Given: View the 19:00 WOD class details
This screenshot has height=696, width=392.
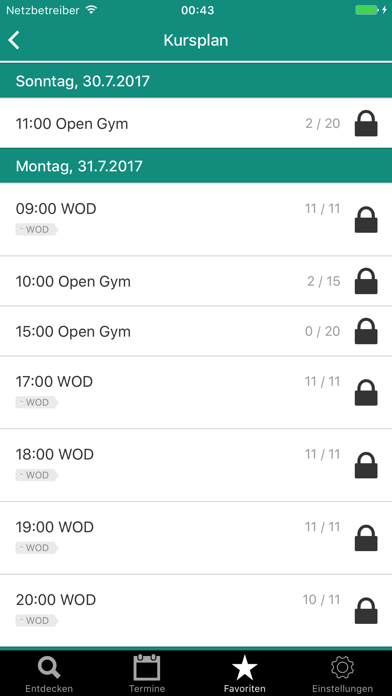Looking at the screenshot, I should coord(196,538).
